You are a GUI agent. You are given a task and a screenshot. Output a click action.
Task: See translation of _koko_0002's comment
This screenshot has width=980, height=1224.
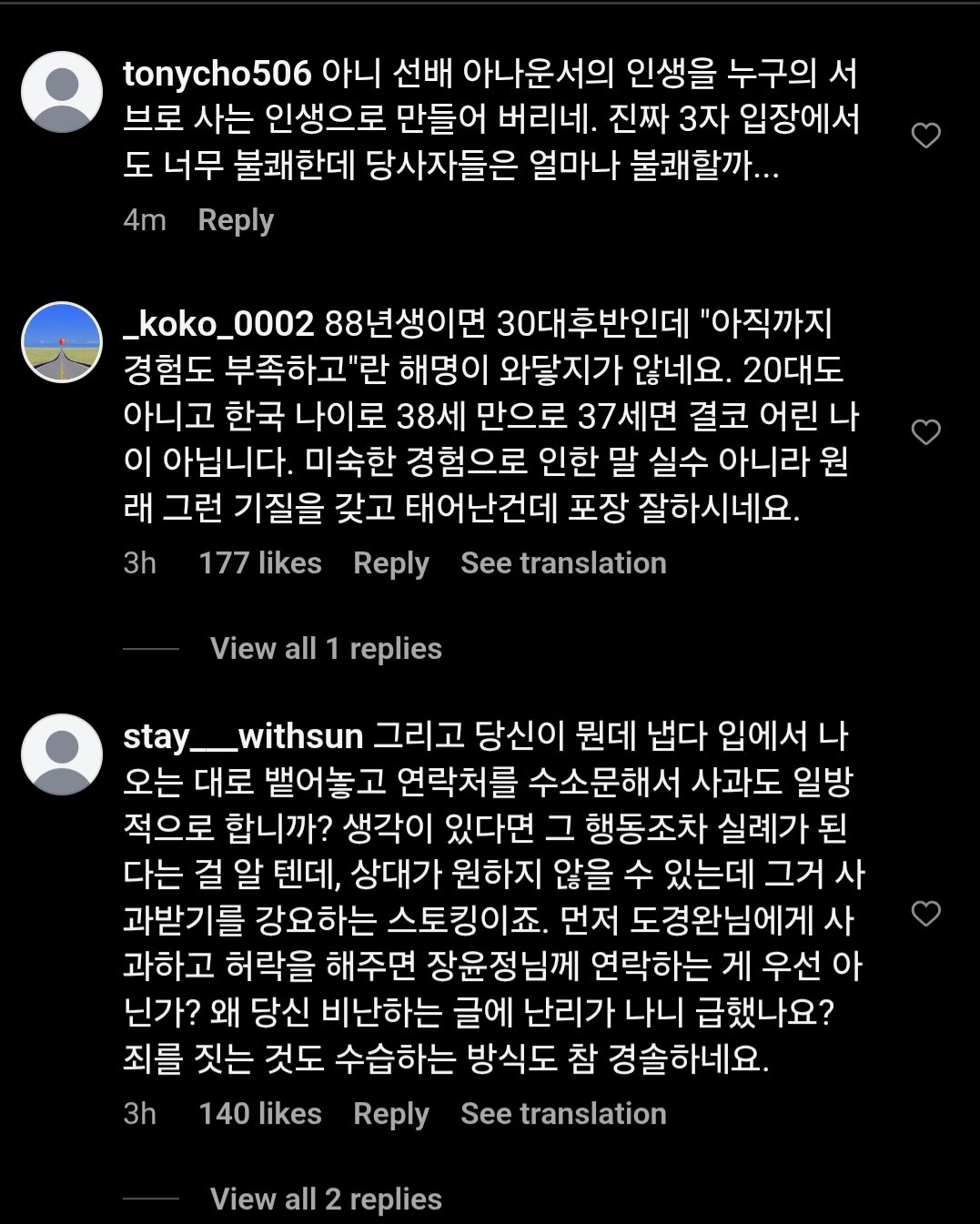563,563
